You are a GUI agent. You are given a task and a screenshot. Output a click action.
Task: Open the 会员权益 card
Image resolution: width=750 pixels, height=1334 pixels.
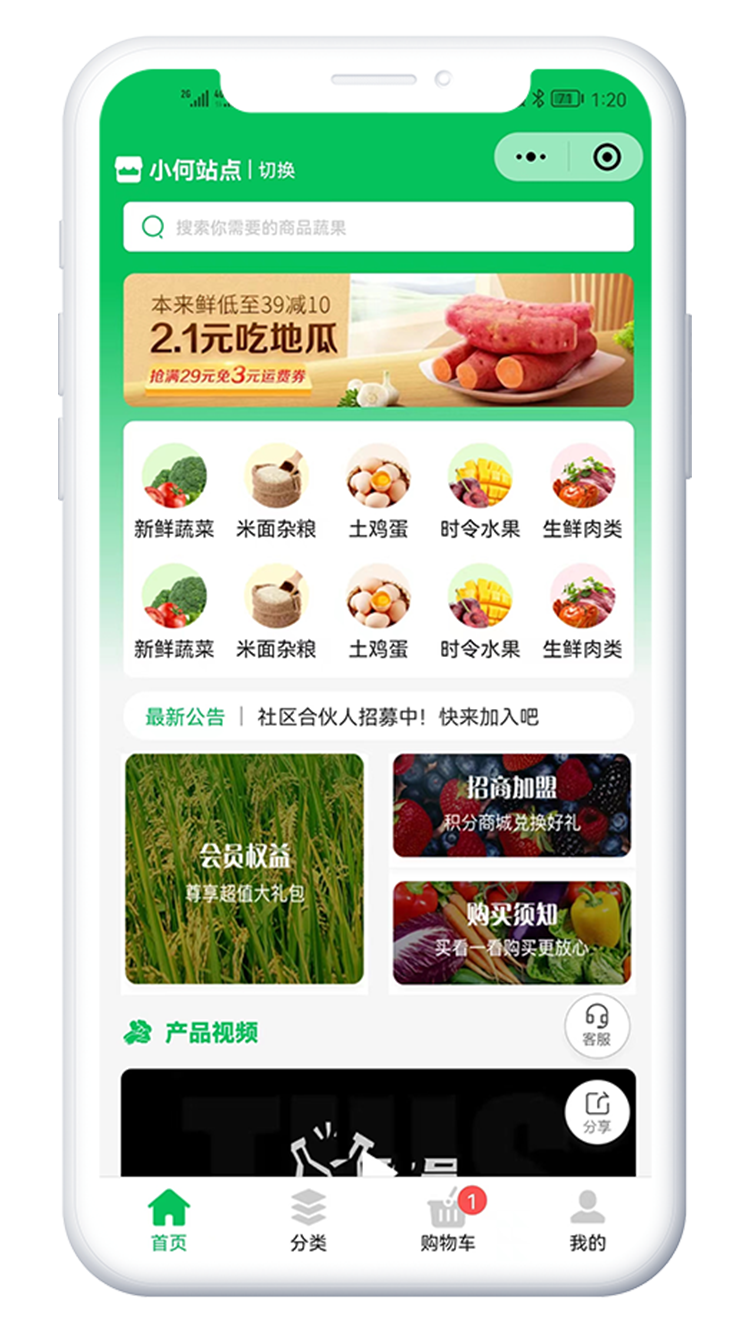pyautogui.click(x=244, y=869)
